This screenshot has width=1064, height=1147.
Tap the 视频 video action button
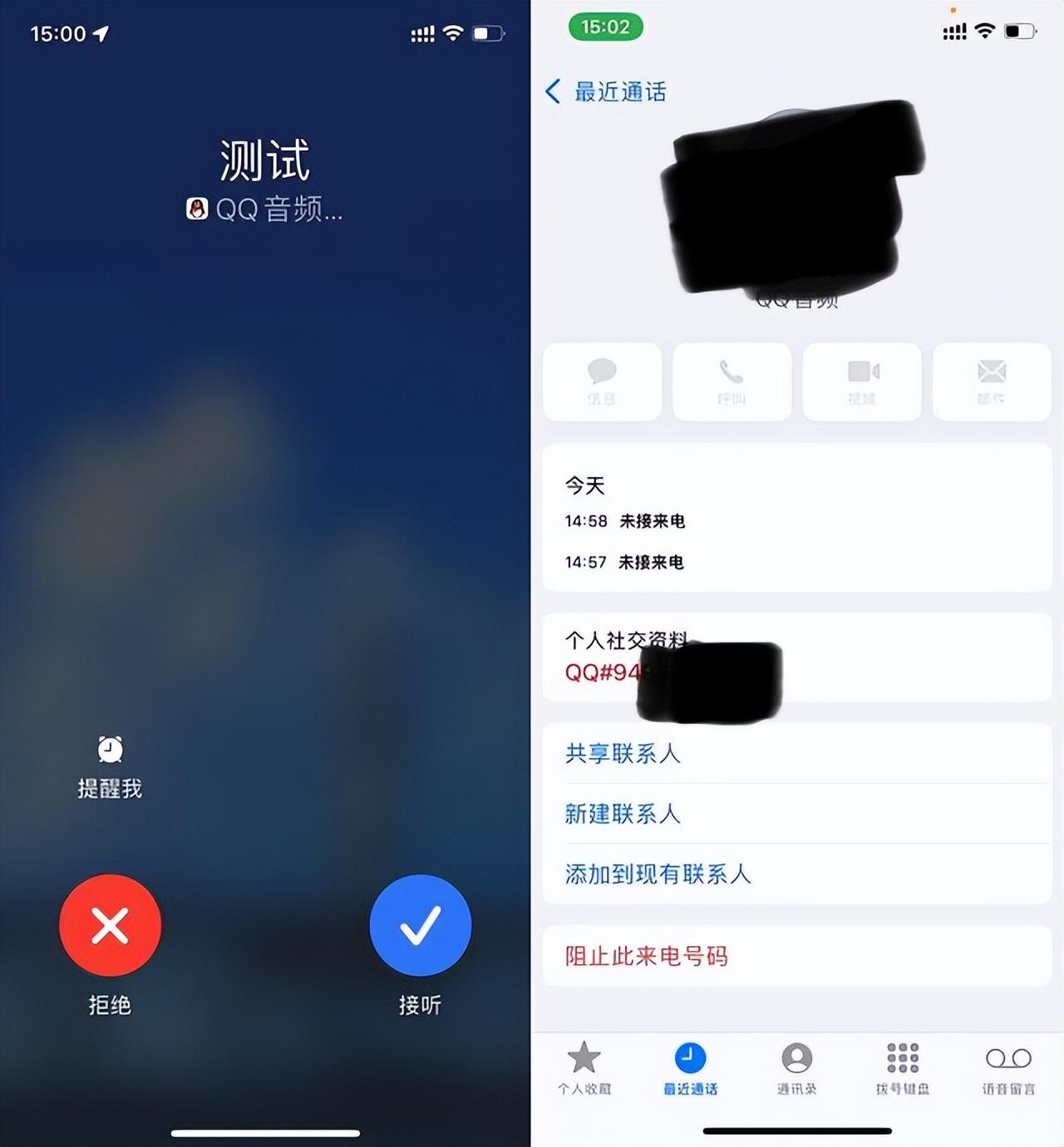click(x=862, y=381)
